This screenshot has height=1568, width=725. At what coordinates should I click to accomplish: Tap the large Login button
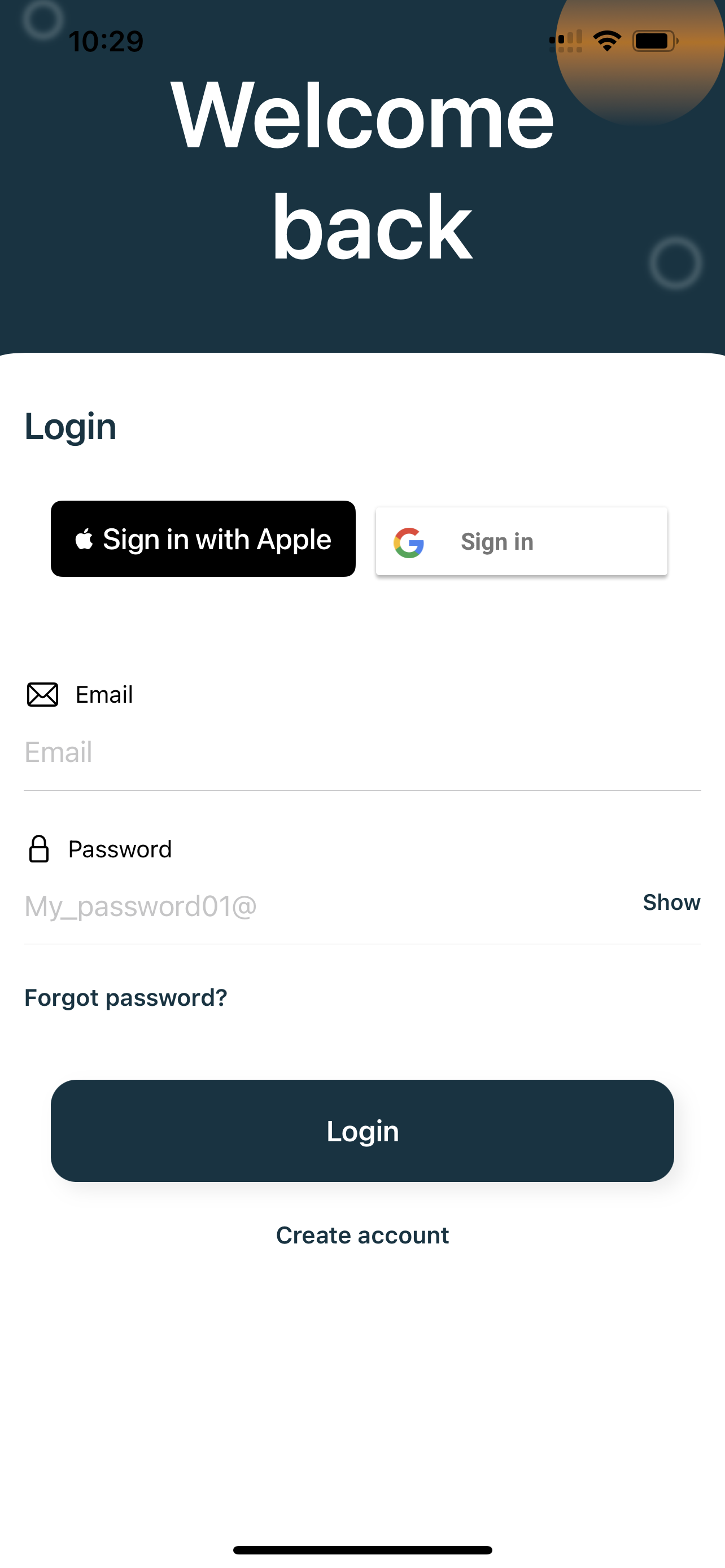pos(362,1131)
